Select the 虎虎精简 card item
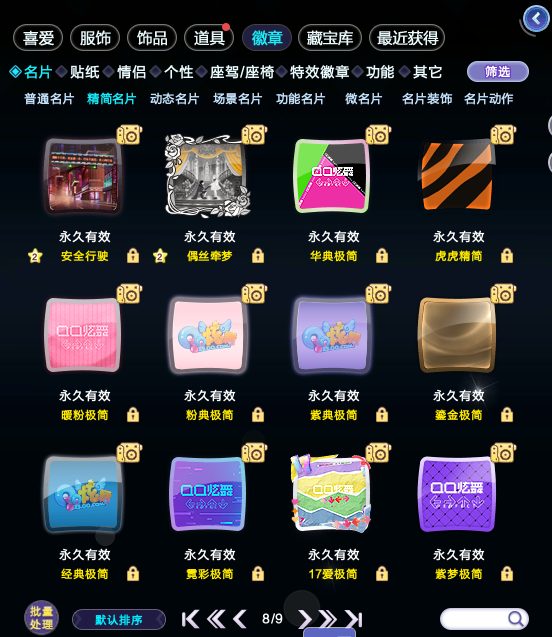This screenshot has height=637, width=552. tap(458, 176)
